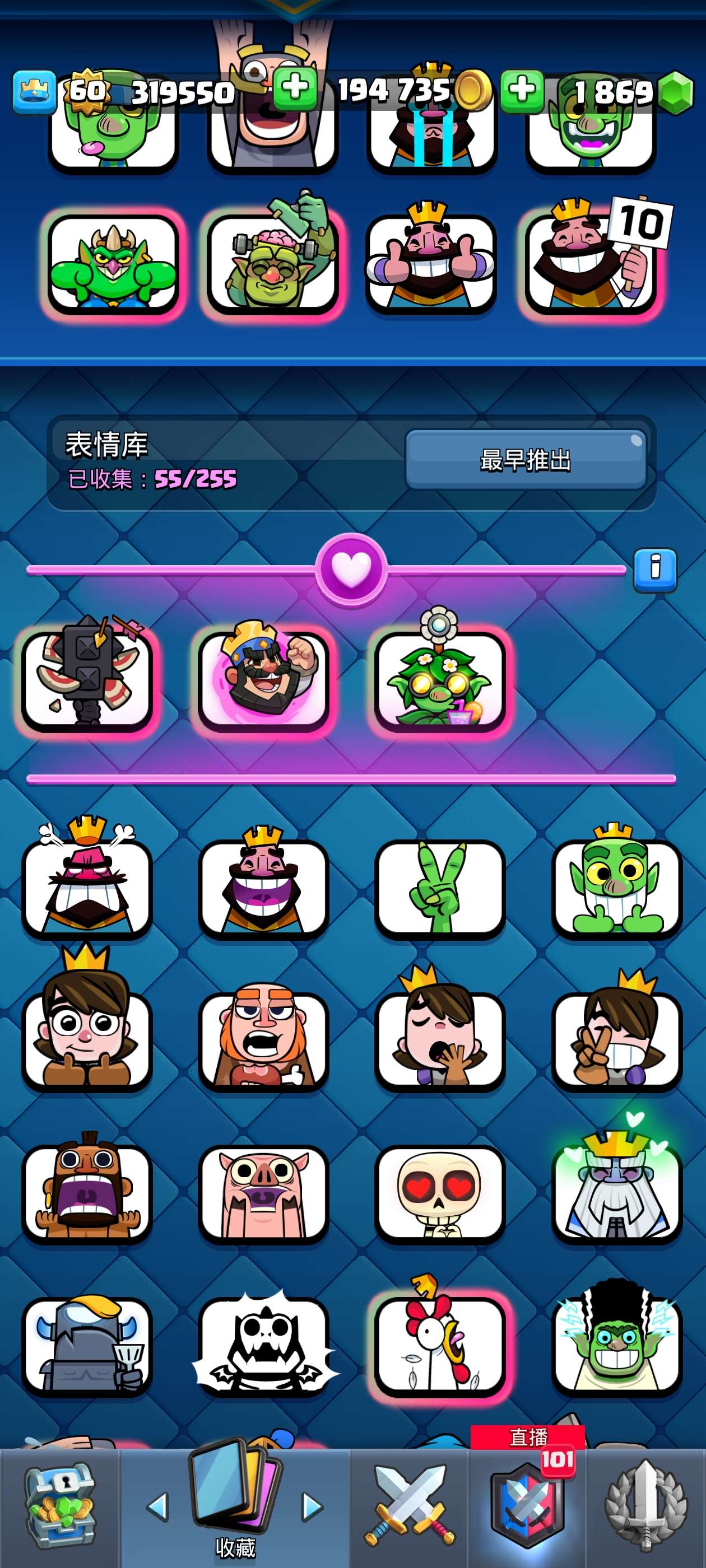Tap the right arrow beside 收藏 cards
Viewport: 706px width, 1568px height.
312,1506
